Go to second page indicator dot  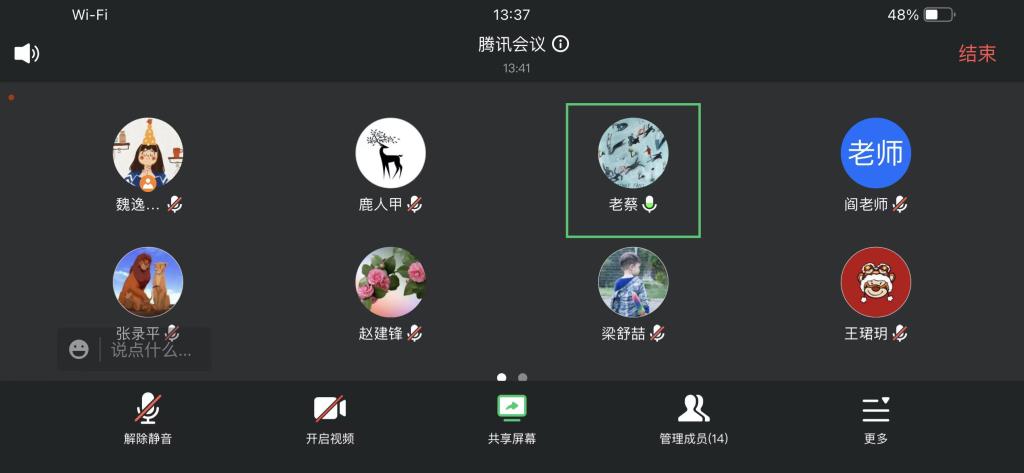[x=522, y=378]
